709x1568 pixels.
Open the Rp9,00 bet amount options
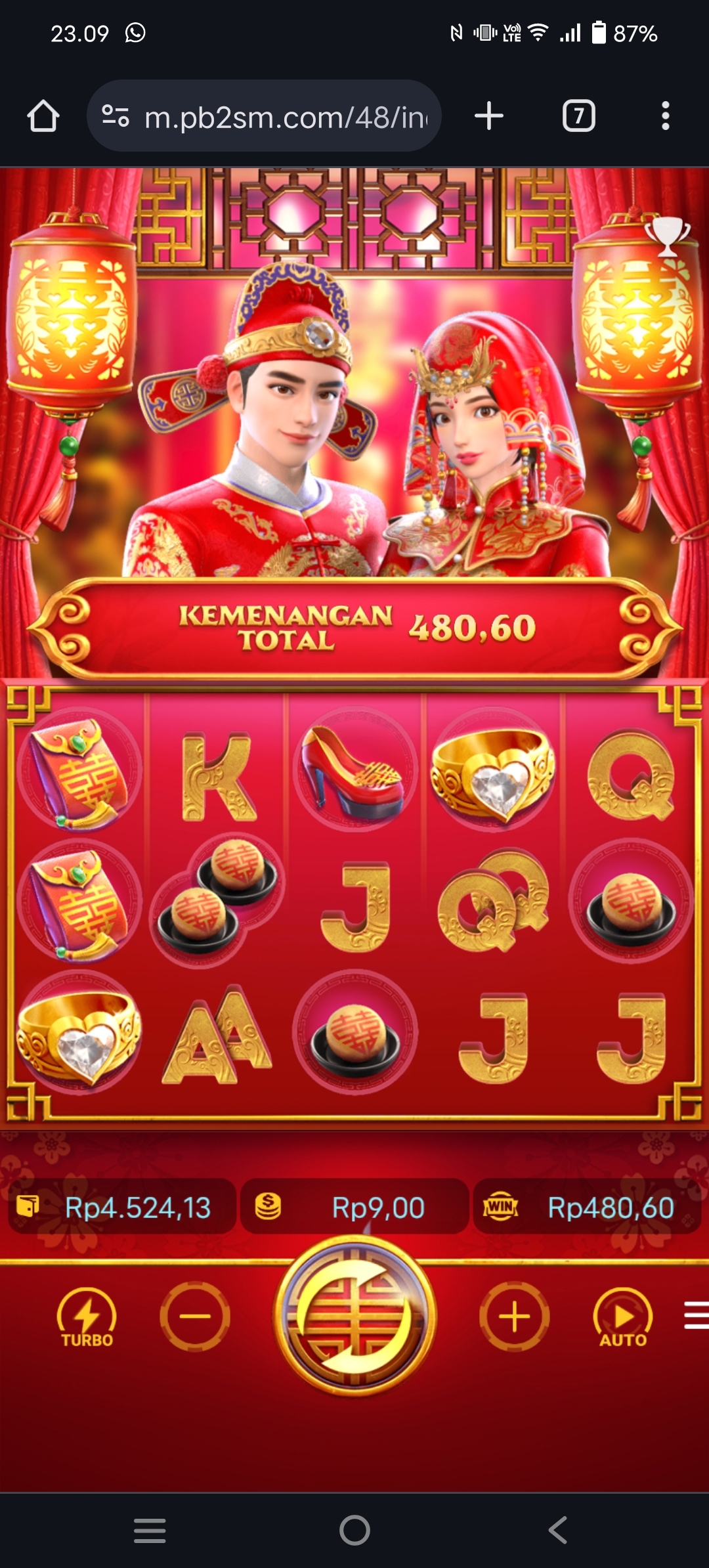click(x=354, y=1208)
